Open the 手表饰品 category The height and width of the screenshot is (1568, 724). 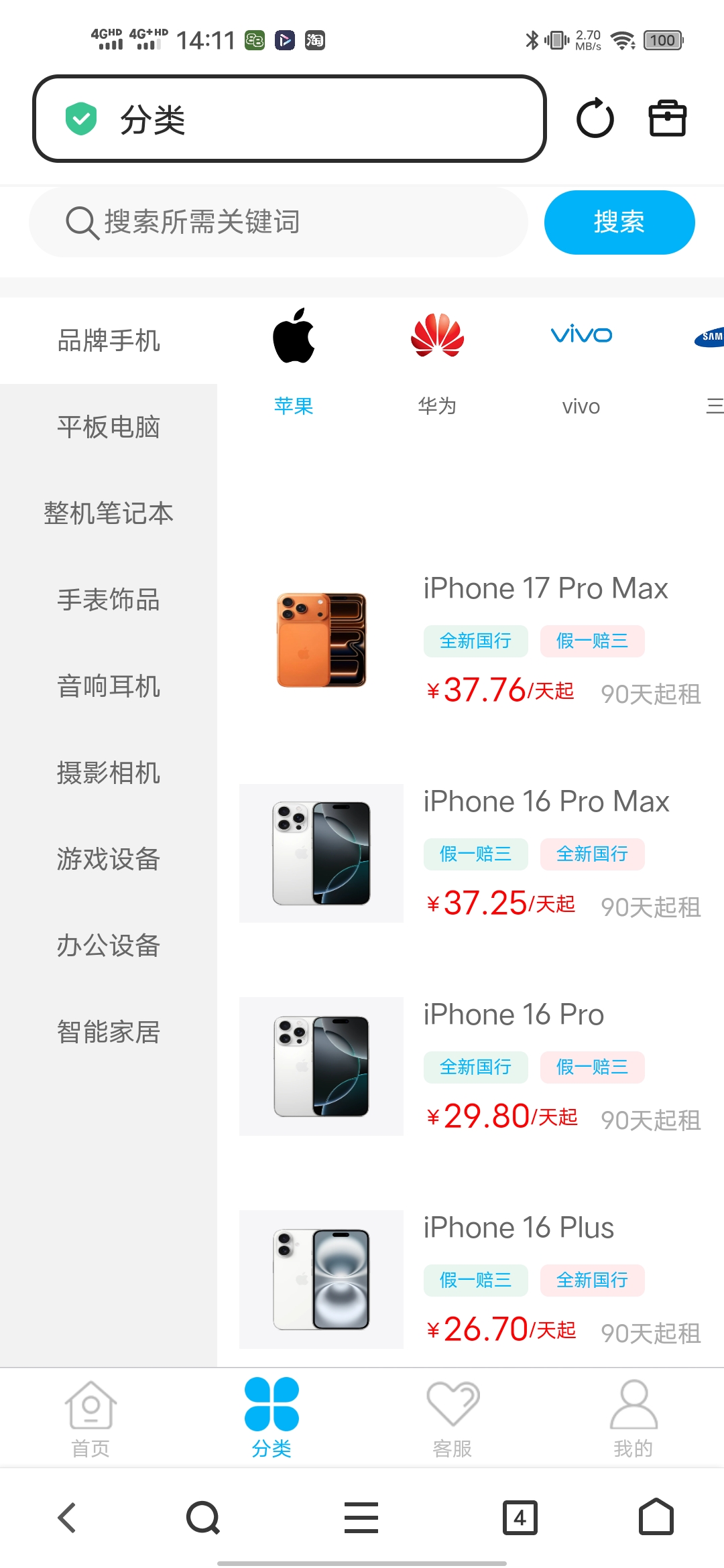[x=109, y=600]
